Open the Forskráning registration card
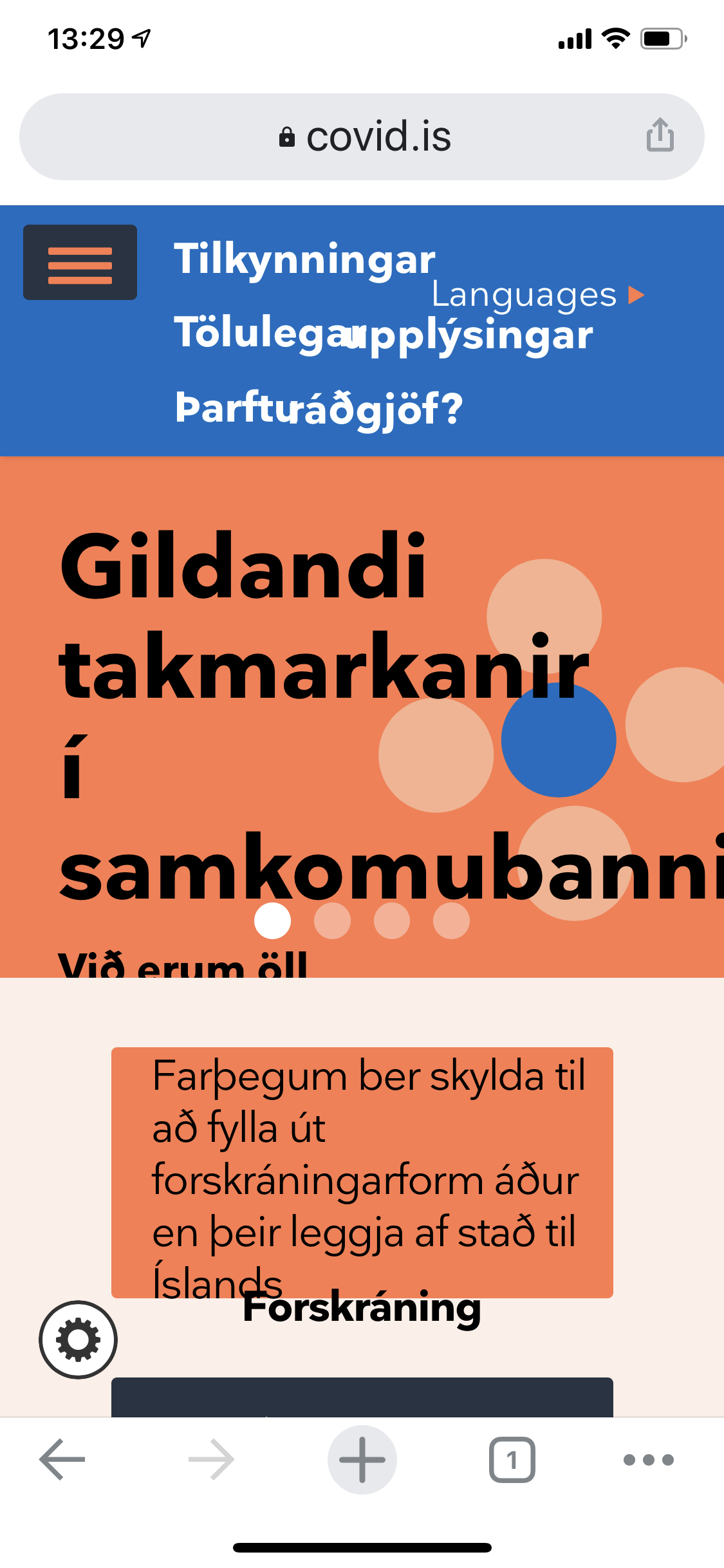This screenshot has height=1568, width=724. (362, 1173)
